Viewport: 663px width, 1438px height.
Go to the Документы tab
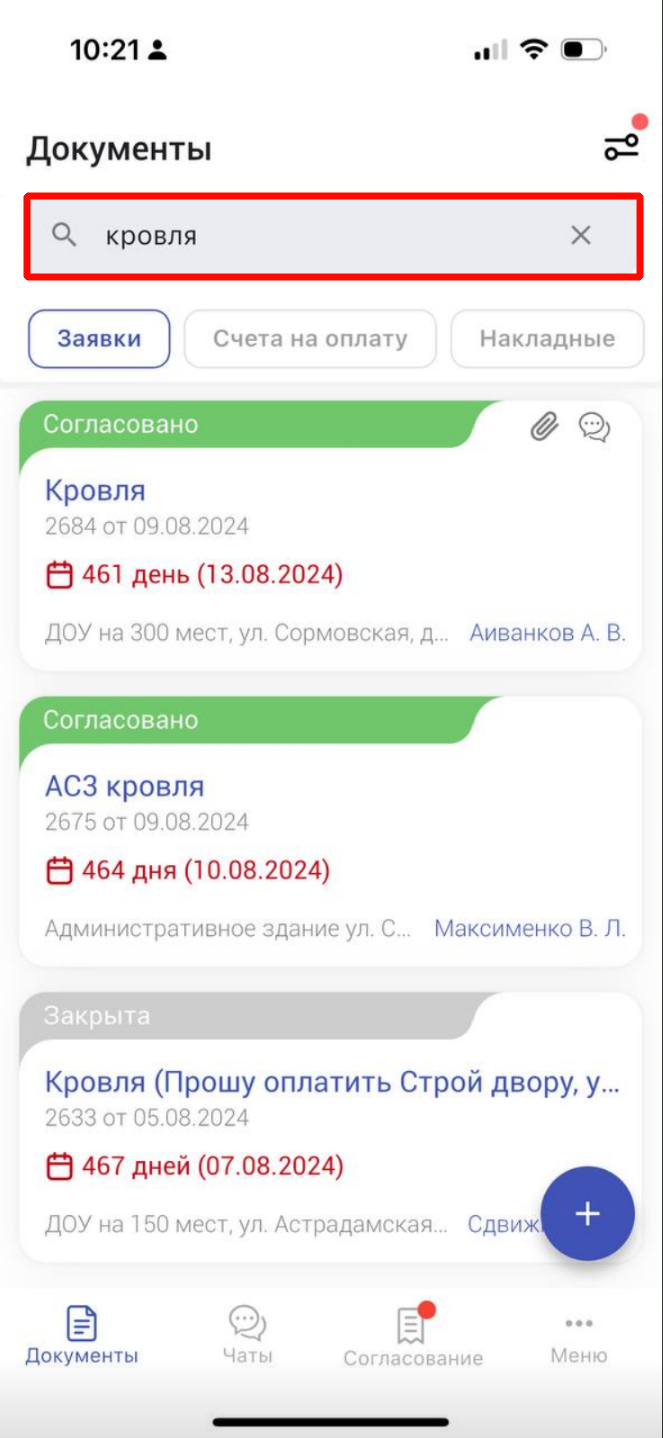(81, 1335)
